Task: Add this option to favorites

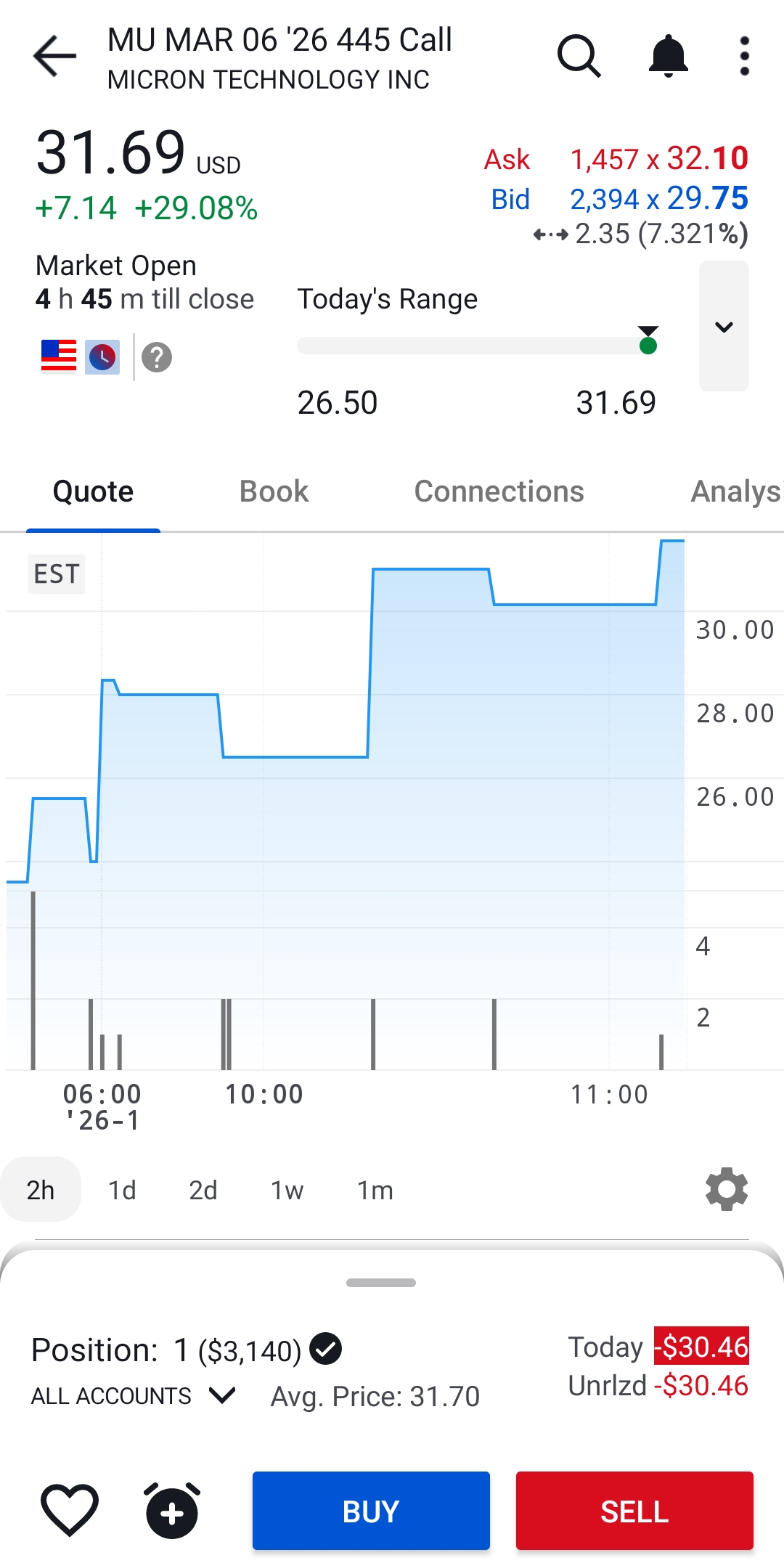Action: point(70,1510)
